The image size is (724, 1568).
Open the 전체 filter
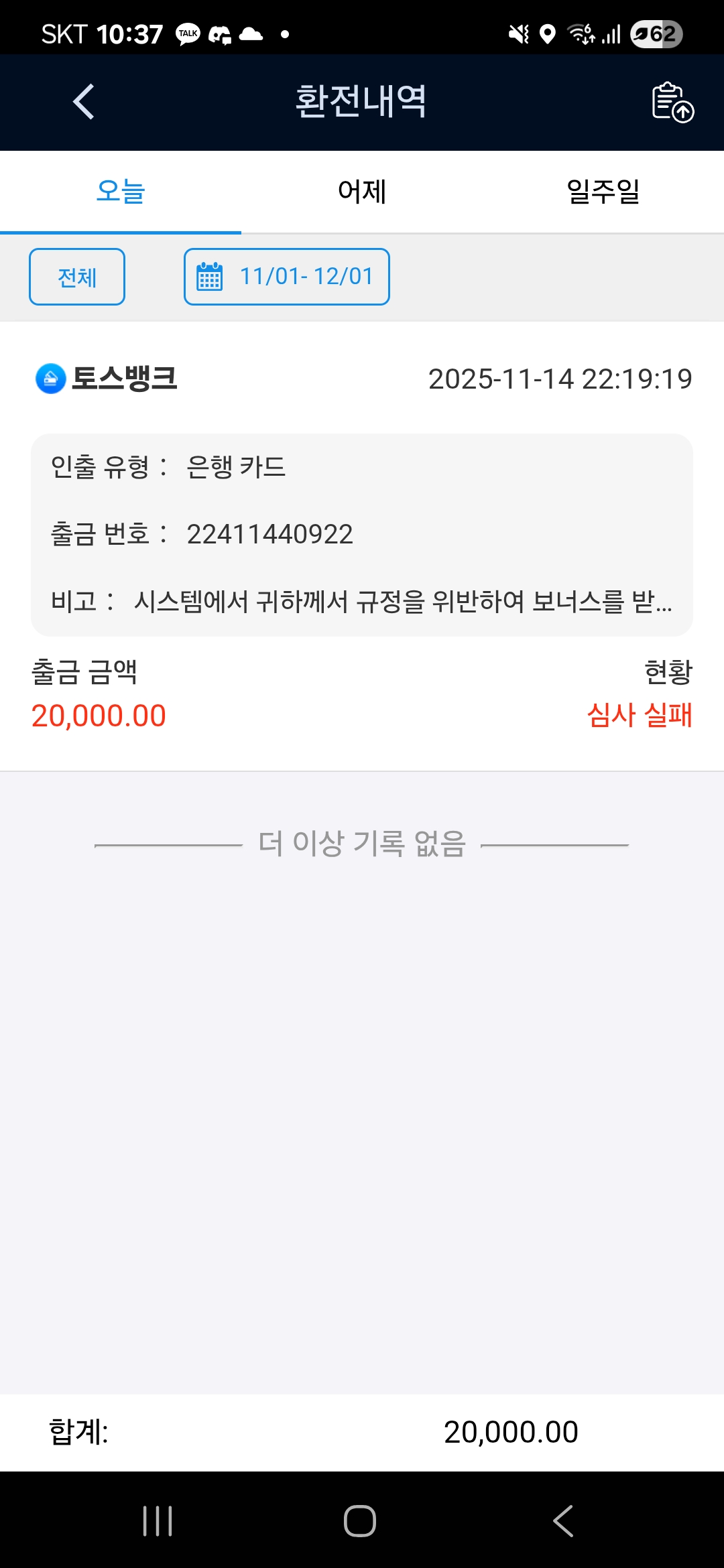[77, 277]
